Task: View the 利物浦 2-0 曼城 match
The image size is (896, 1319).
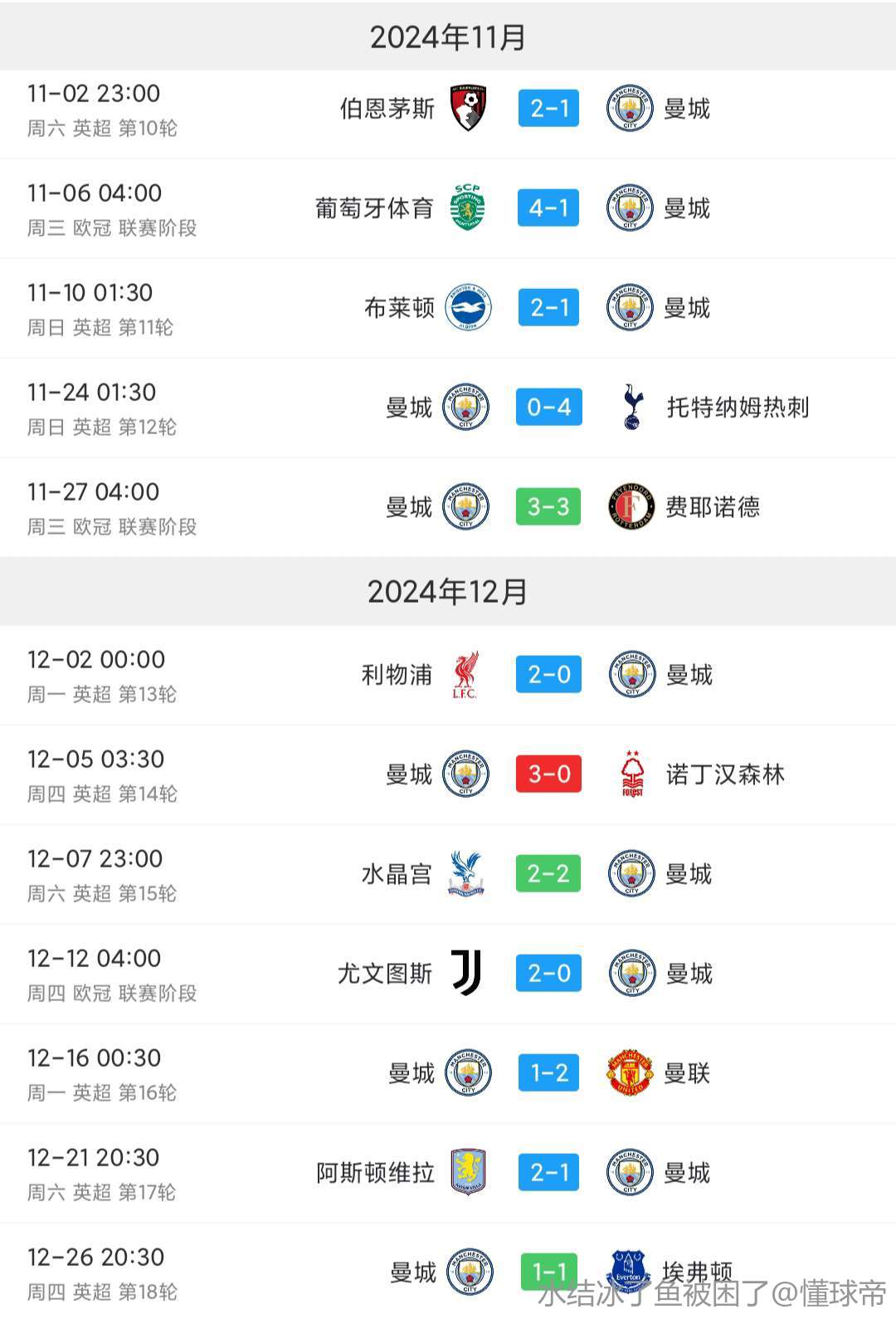Action: [x=548, y=675]
